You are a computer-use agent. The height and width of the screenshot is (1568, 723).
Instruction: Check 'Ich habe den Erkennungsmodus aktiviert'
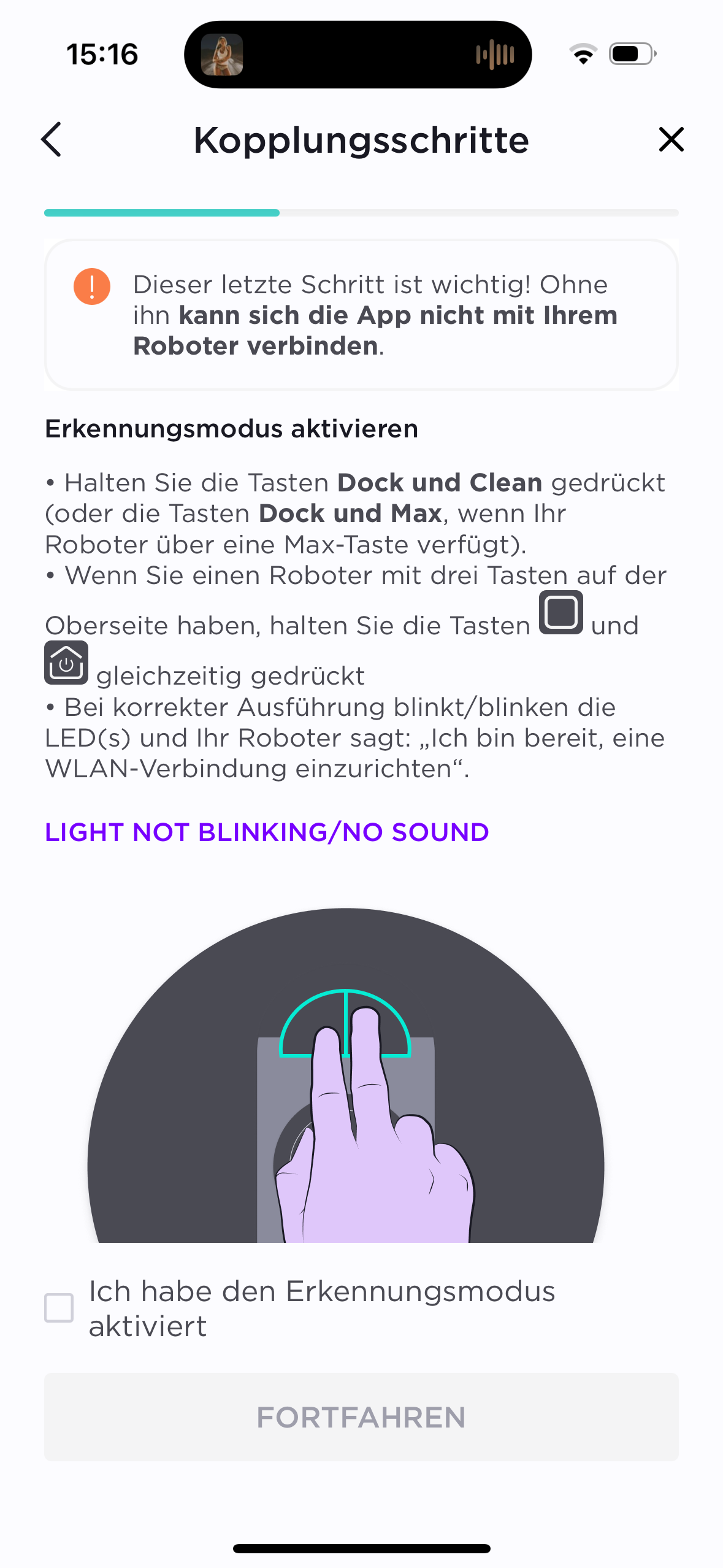59,1308
